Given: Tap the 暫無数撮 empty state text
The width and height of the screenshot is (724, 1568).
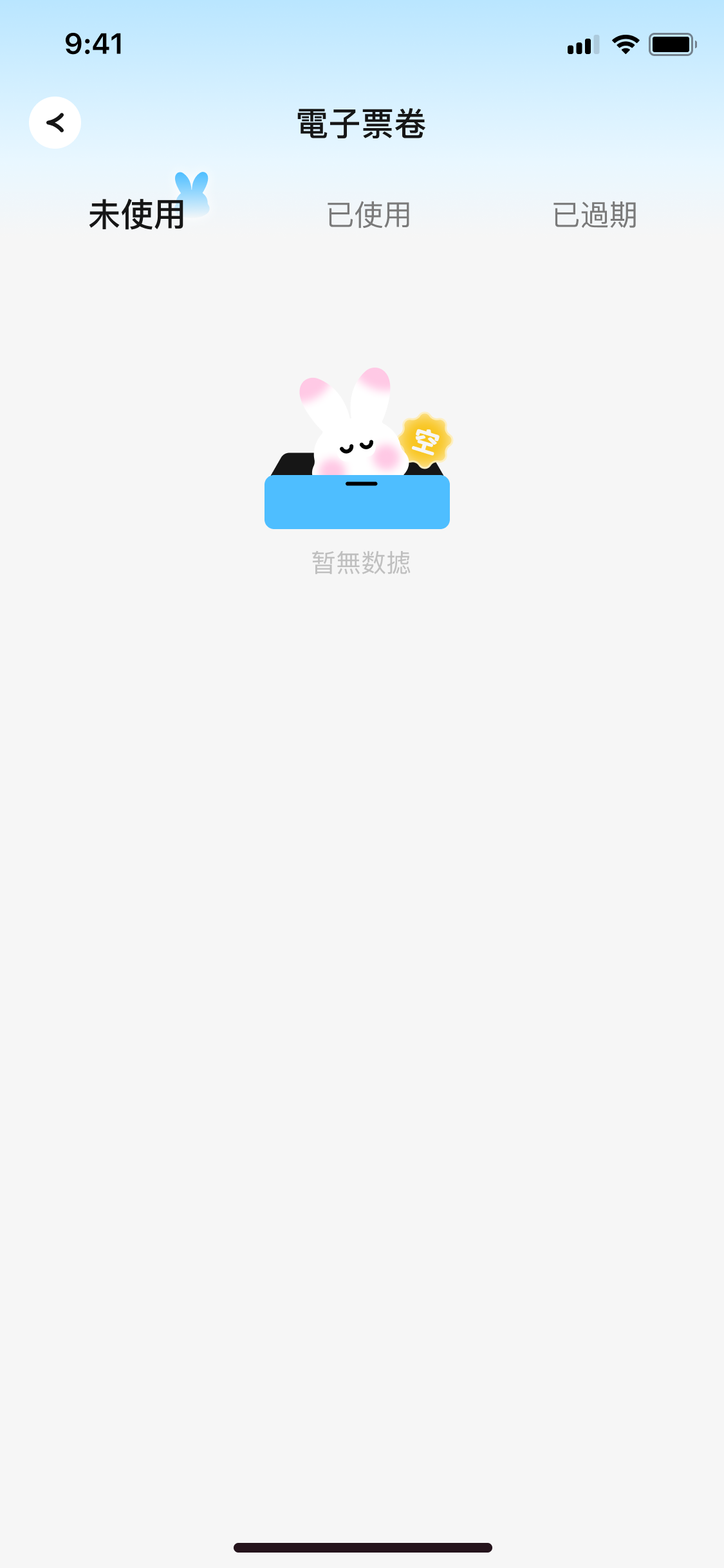Looking at the screenshot, I should [x=360, y=561].
